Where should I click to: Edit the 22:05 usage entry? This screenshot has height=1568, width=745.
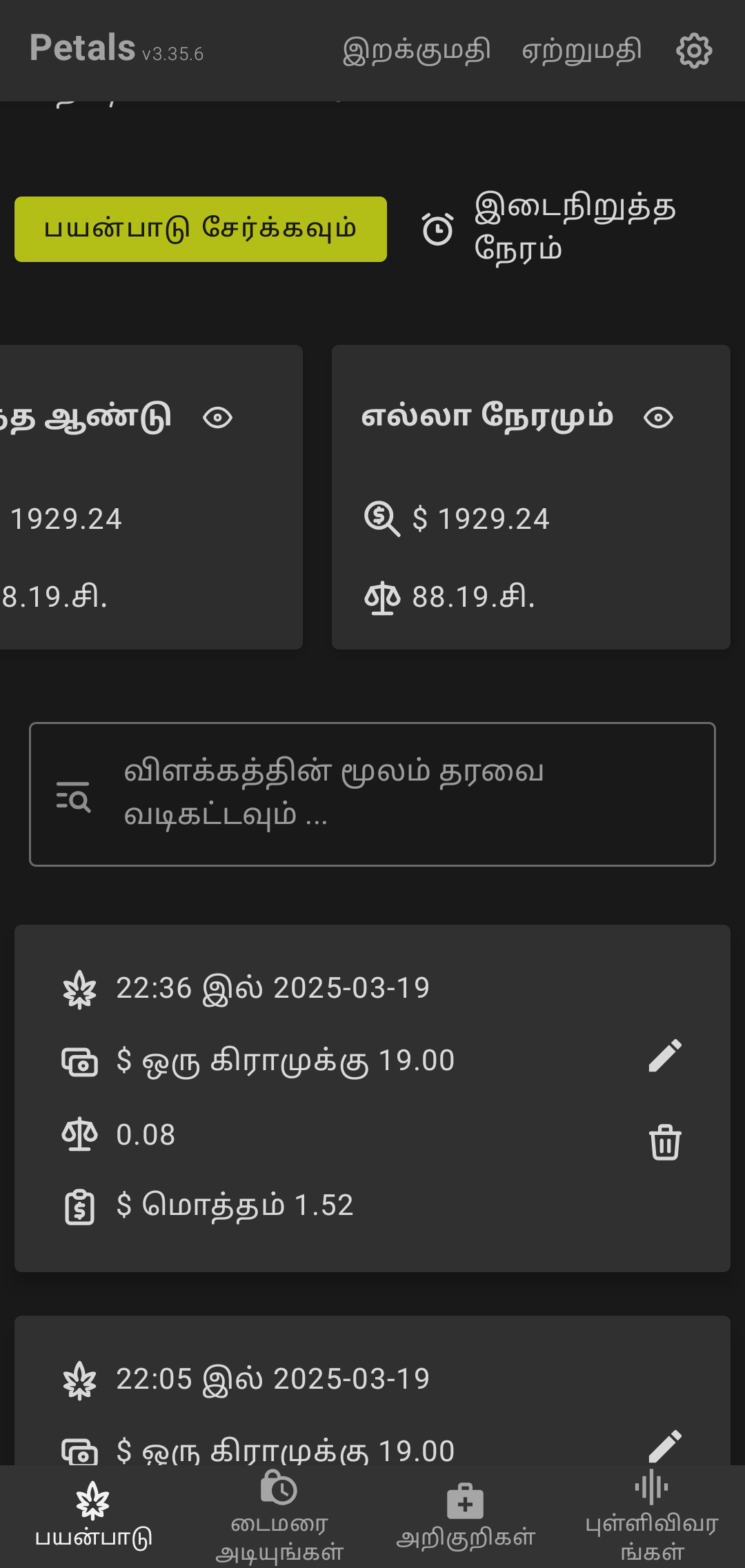(x=665, y=1445)
